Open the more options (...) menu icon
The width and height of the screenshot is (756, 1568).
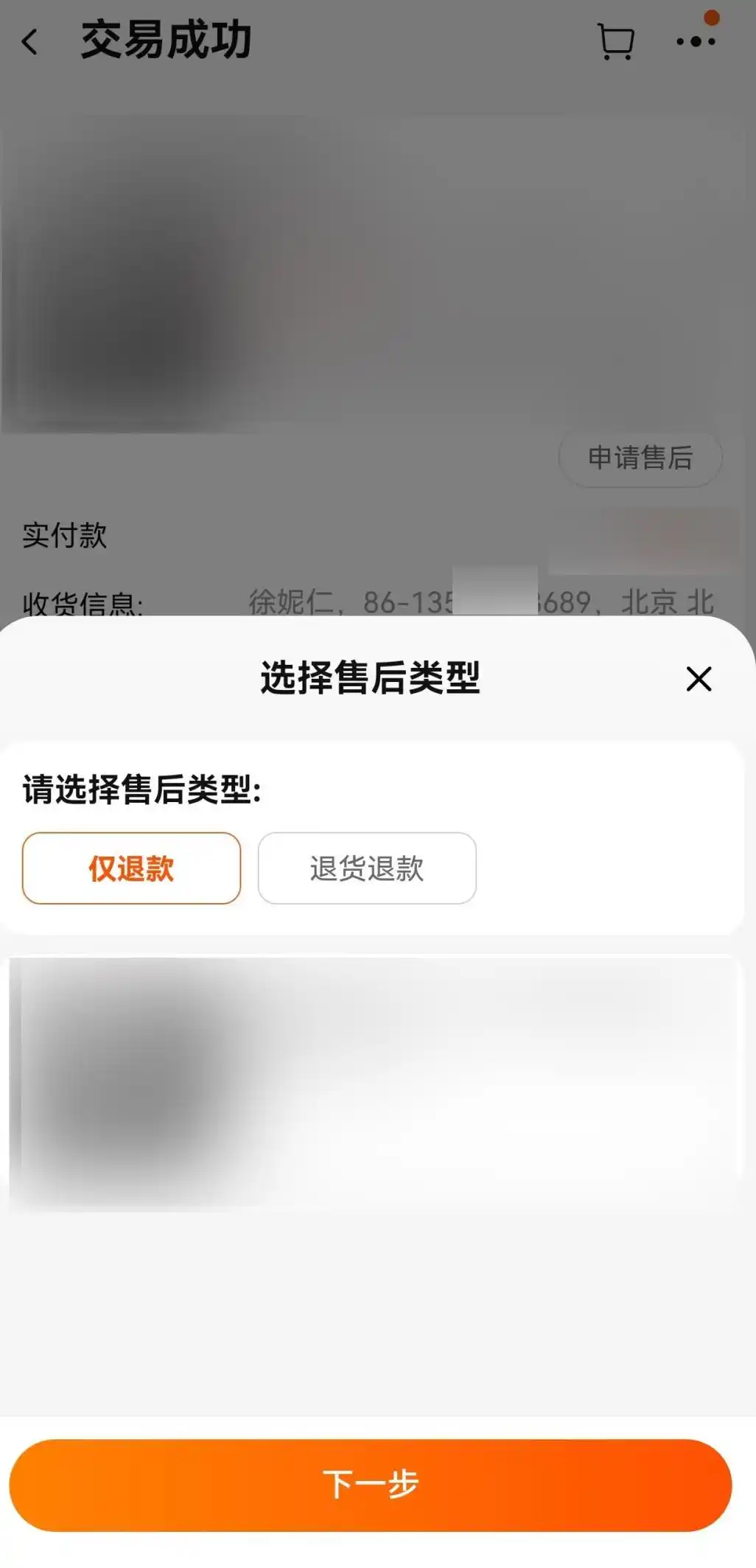point(696,42)
